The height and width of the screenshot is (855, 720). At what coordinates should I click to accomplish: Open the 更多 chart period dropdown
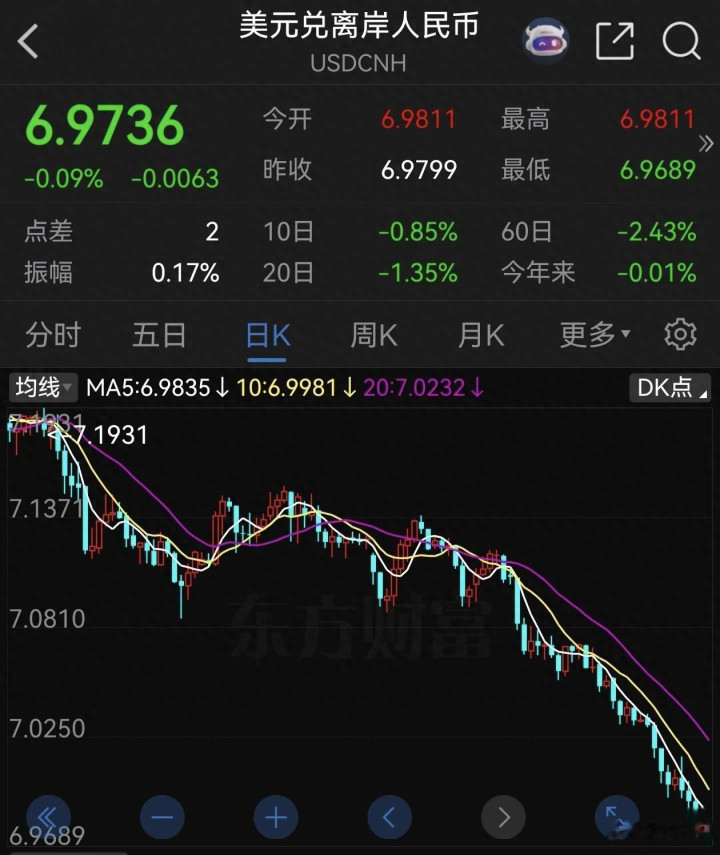pos(595,334)
